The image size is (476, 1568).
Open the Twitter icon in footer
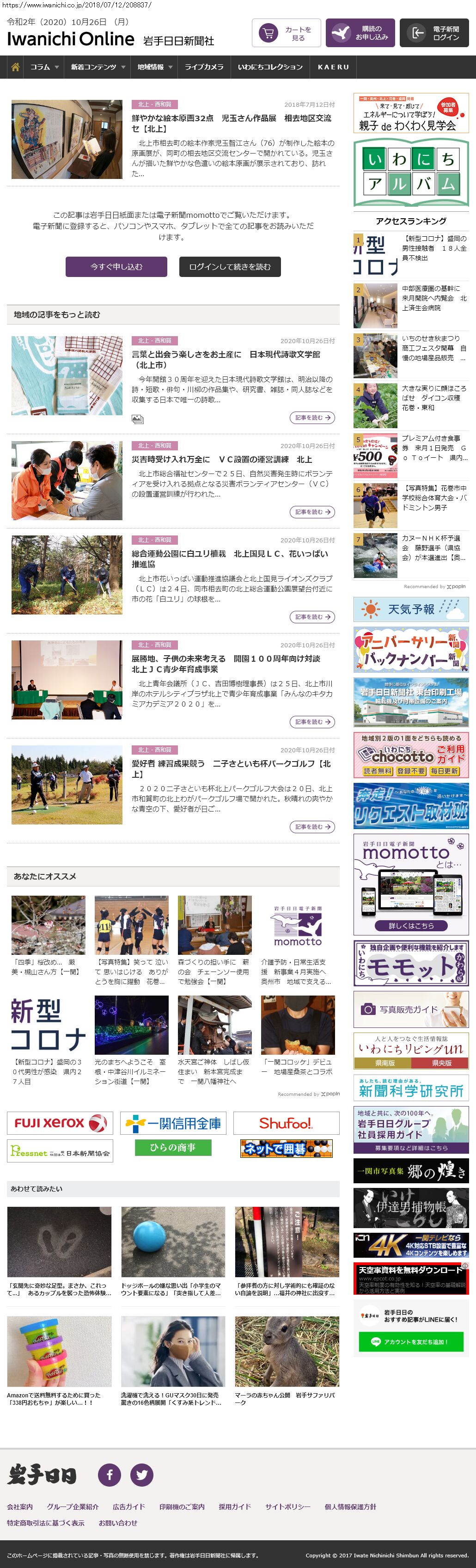[x=142, y=1474]
